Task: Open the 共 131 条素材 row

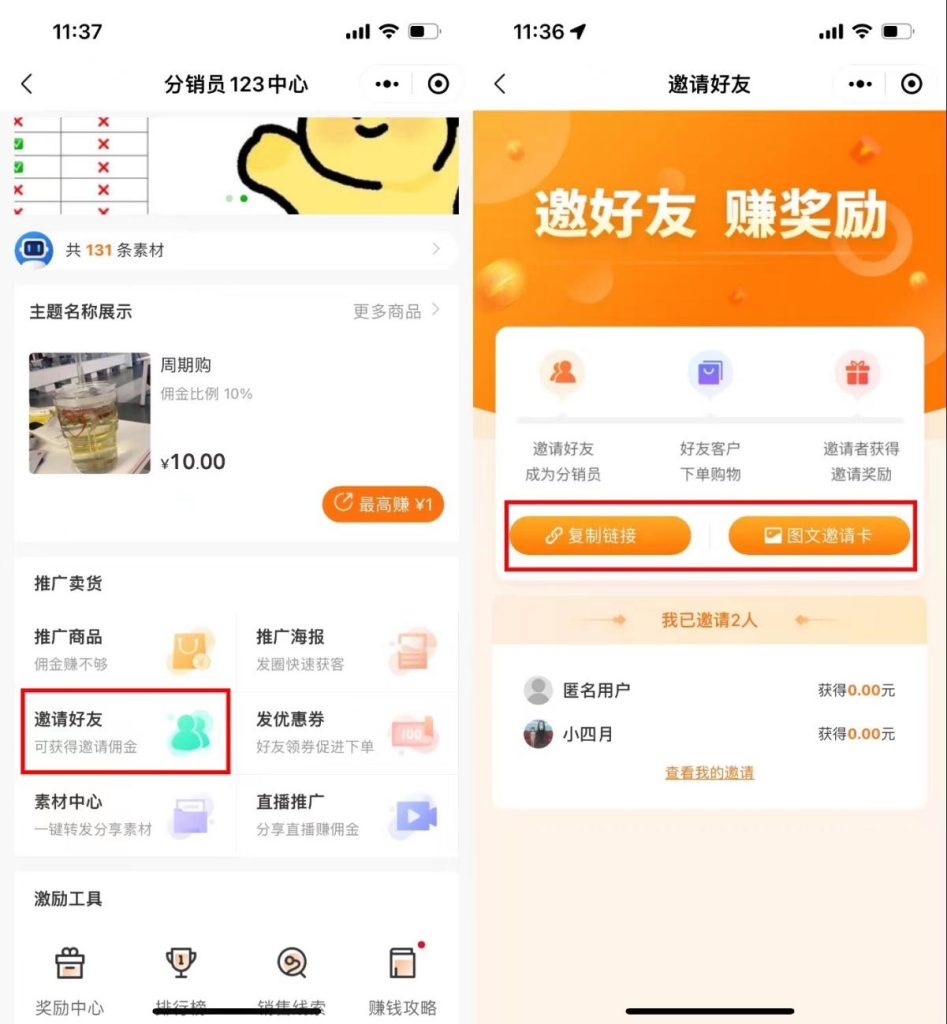Action: point(236,250)
